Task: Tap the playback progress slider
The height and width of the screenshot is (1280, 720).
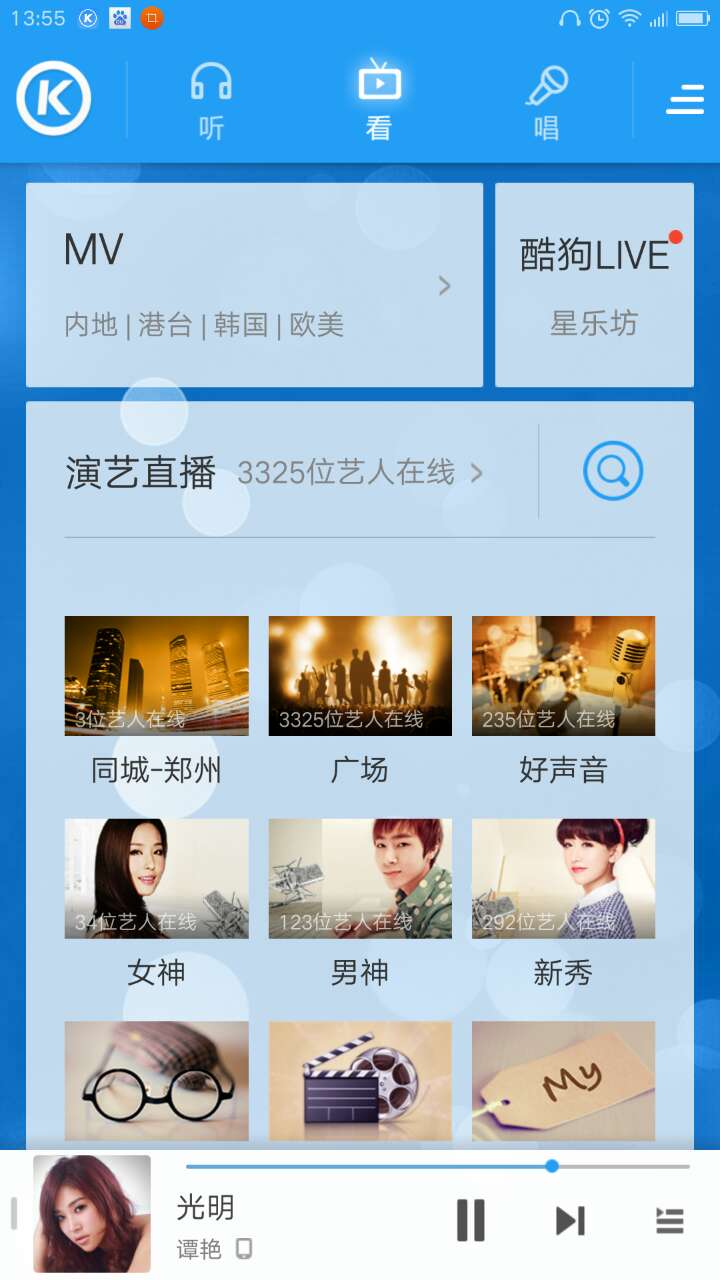Action: pos(438,1166)
